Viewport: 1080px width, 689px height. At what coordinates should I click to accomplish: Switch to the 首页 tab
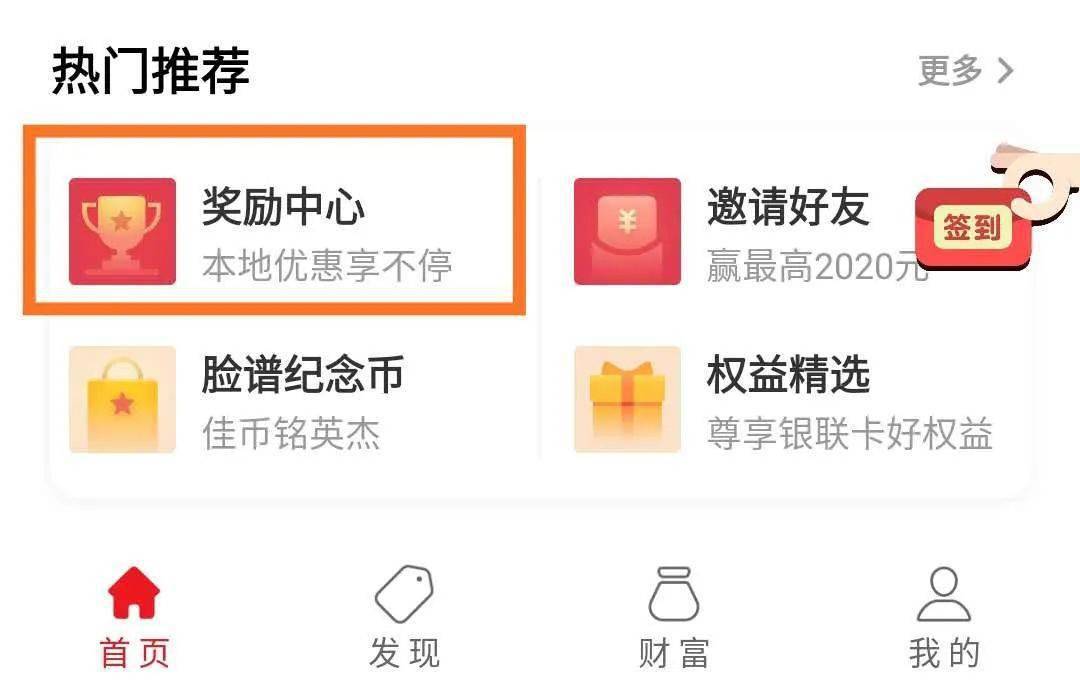[x=135, y=618]
